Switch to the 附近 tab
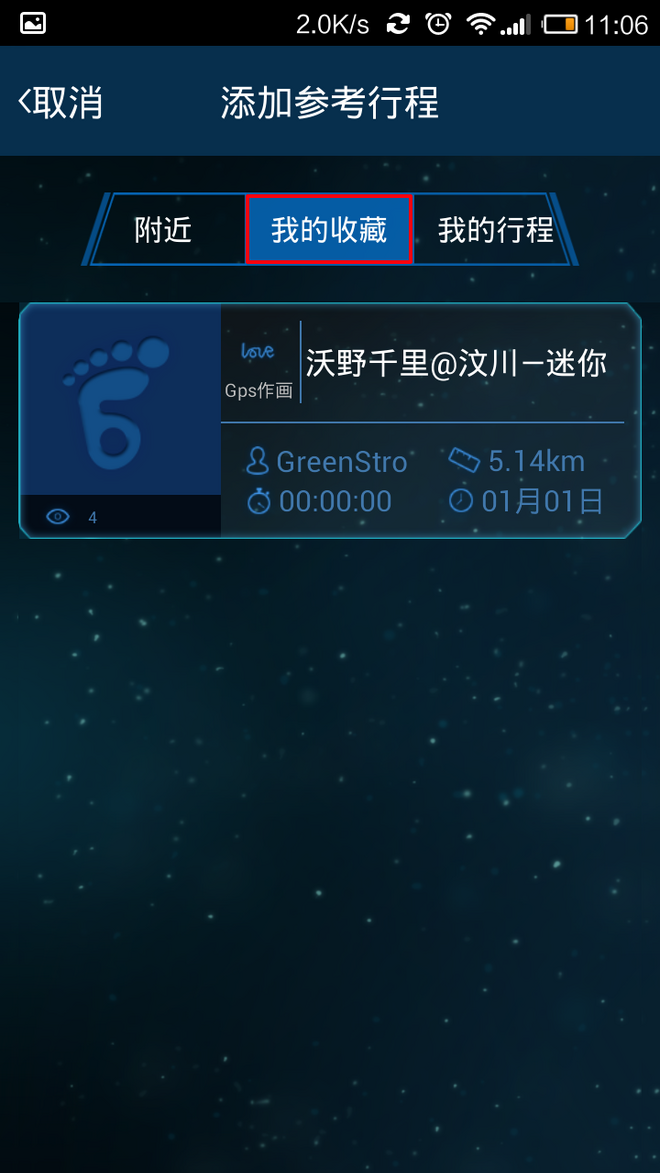Viewport: 660px width, 1173px height. point(164,230)
